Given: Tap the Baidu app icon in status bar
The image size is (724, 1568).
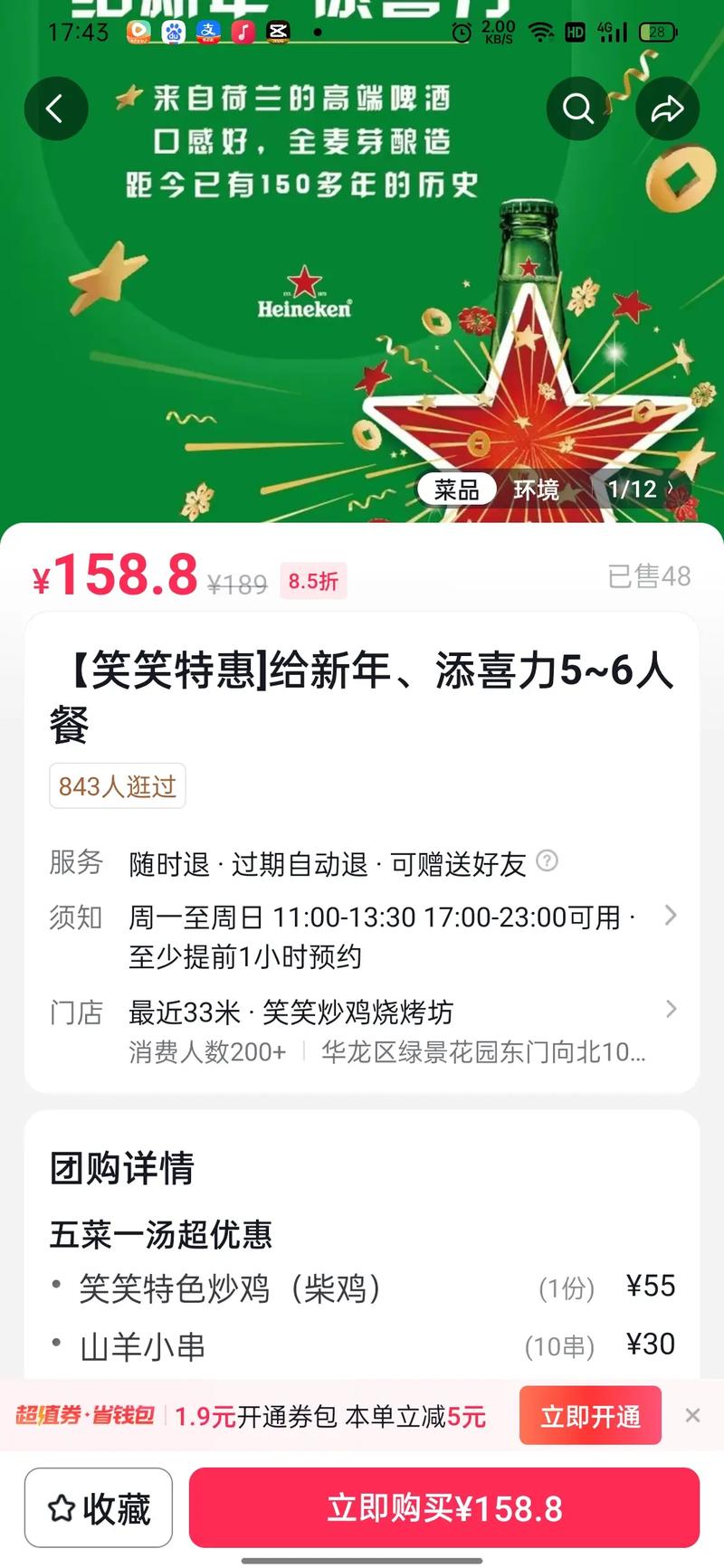Looking at the screenshot, I should [170, 32].
